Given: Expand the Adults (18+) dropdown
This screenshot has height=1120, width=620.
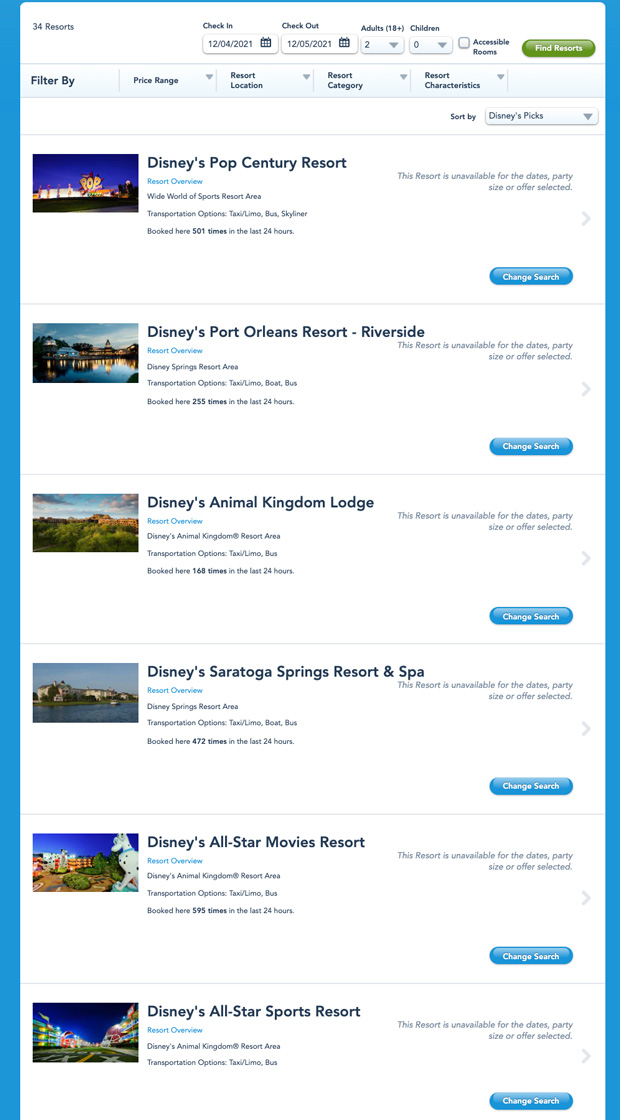Looking at the screenshot, I should (382, 44).
